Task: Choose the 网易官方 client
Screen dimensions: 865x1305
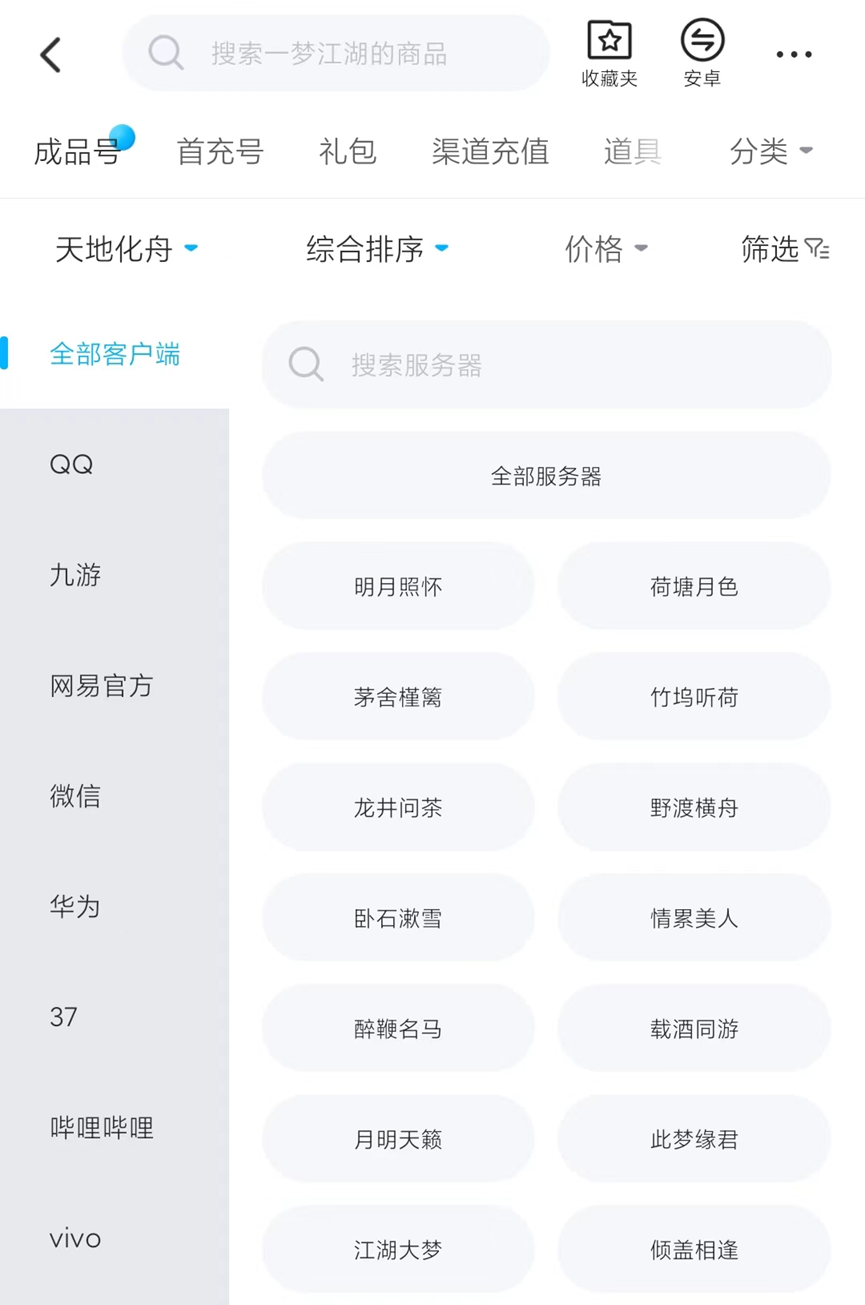Action: tap(101, 686)
